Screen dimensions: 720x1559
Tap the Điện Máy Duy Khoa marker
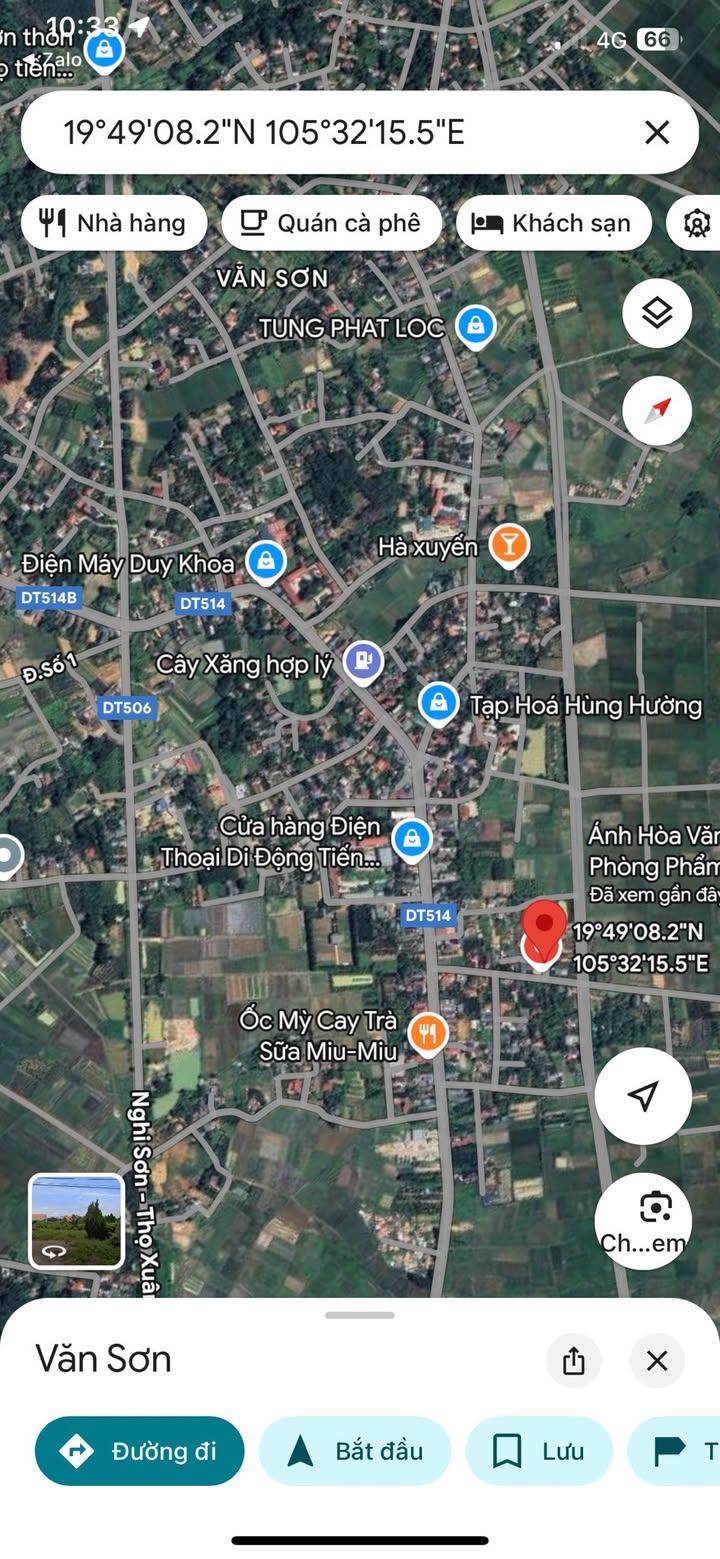pos(266,562)
